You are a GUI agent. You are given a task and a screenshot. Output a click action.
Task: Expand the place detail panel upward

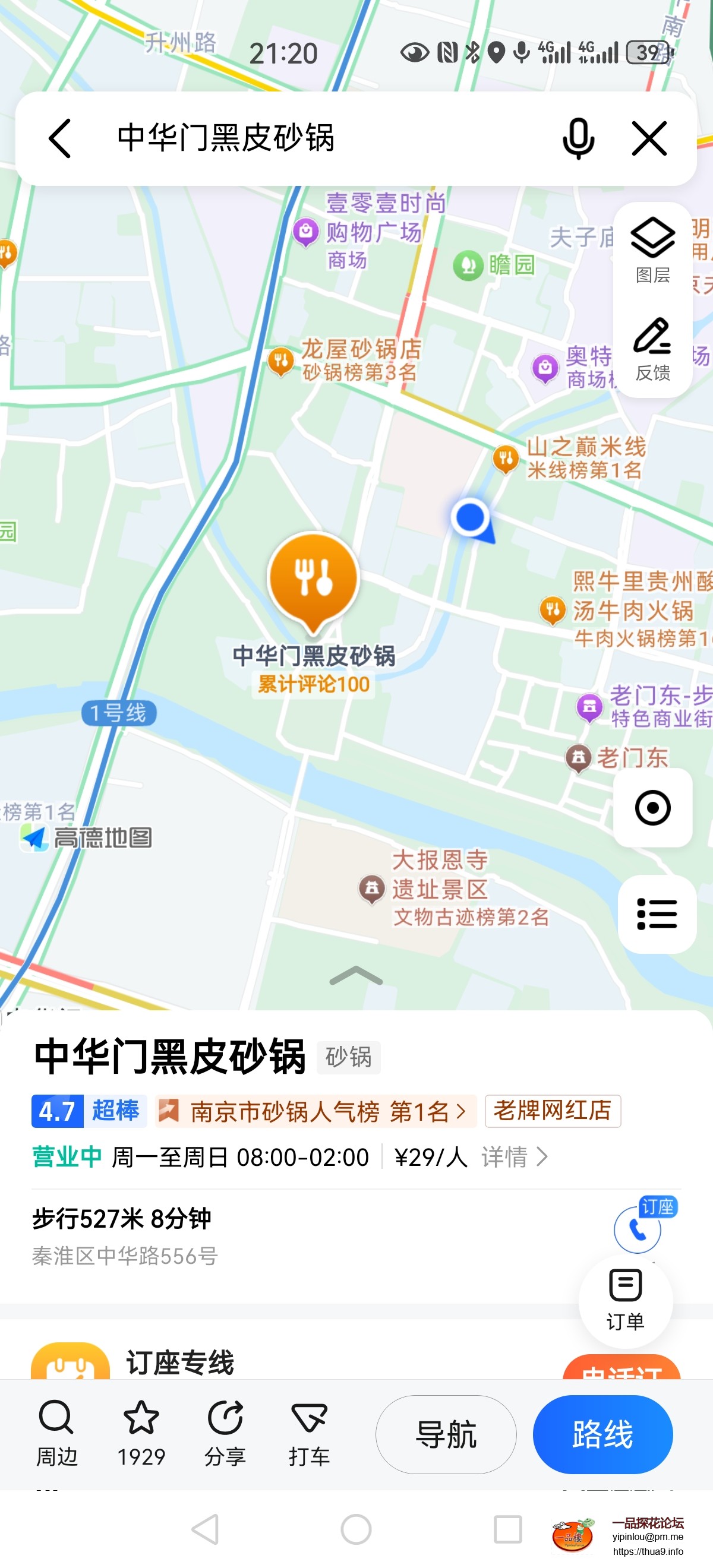pos(355,975)
